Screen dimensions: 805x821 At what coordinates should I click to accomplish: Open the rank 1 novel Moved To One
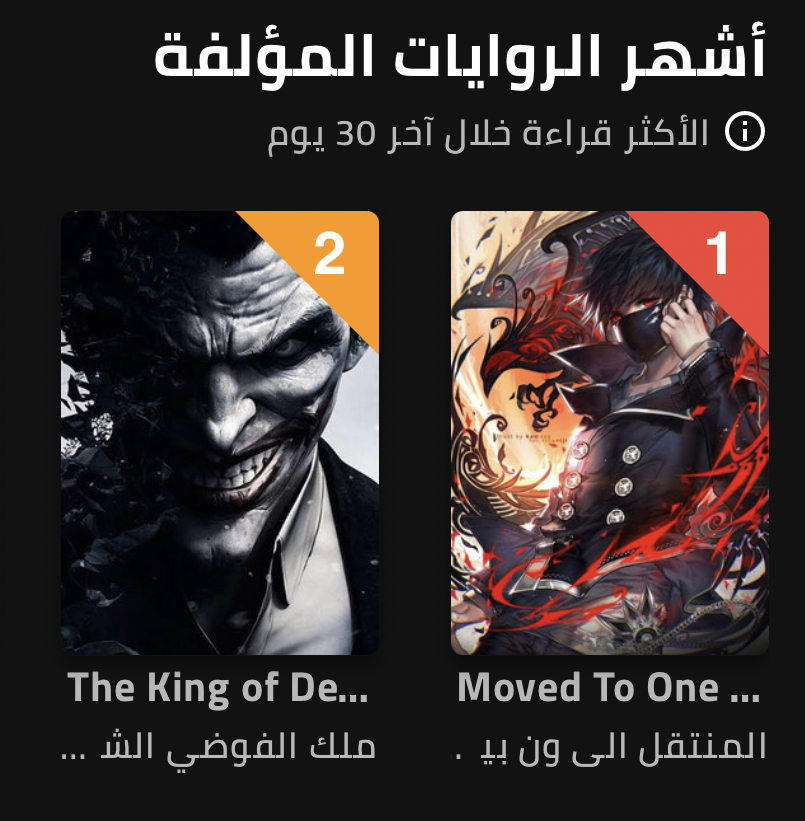pyautogui.click(x=609, y=433)
